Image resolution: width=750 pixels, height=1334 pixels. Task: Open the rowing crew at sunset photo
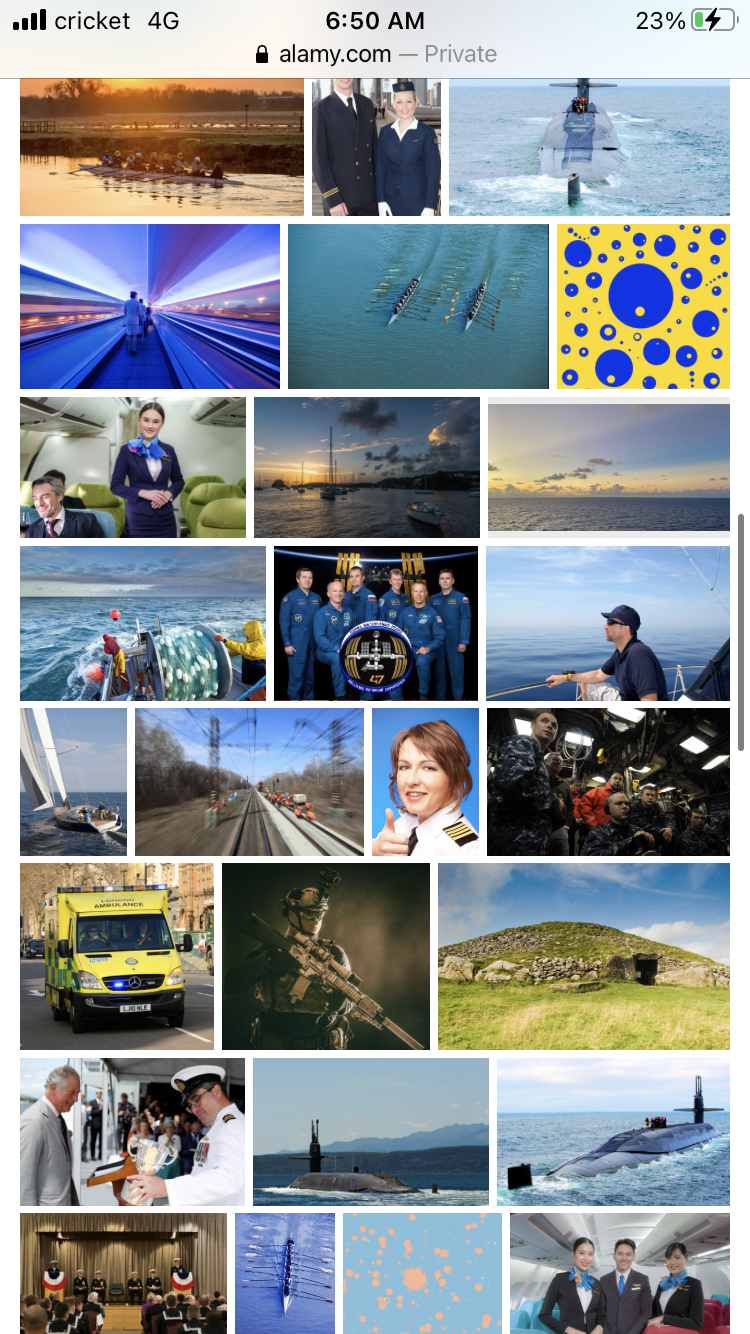pyautogui.click(x=162, y=147)
